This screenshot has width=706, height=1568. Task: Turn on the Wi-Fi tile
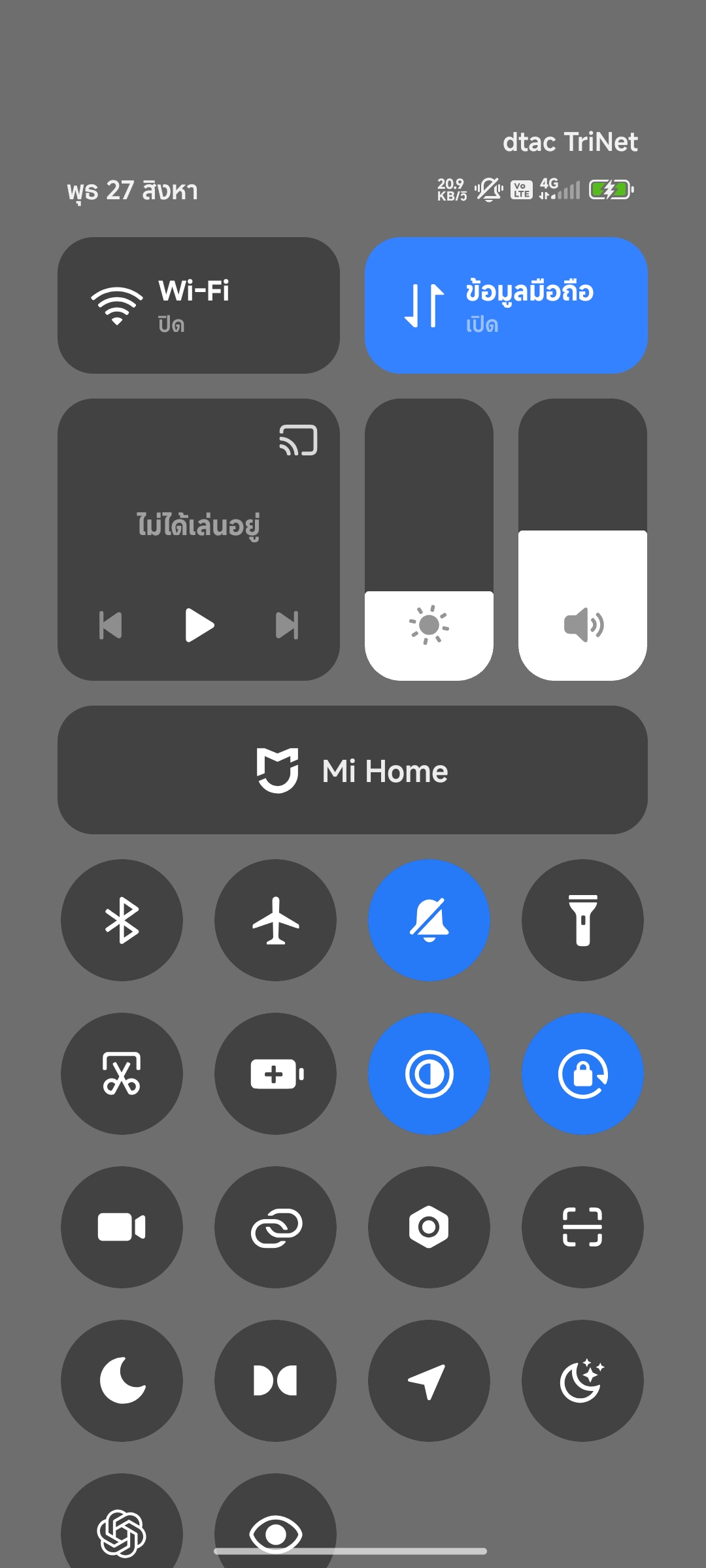coord(199,305)
